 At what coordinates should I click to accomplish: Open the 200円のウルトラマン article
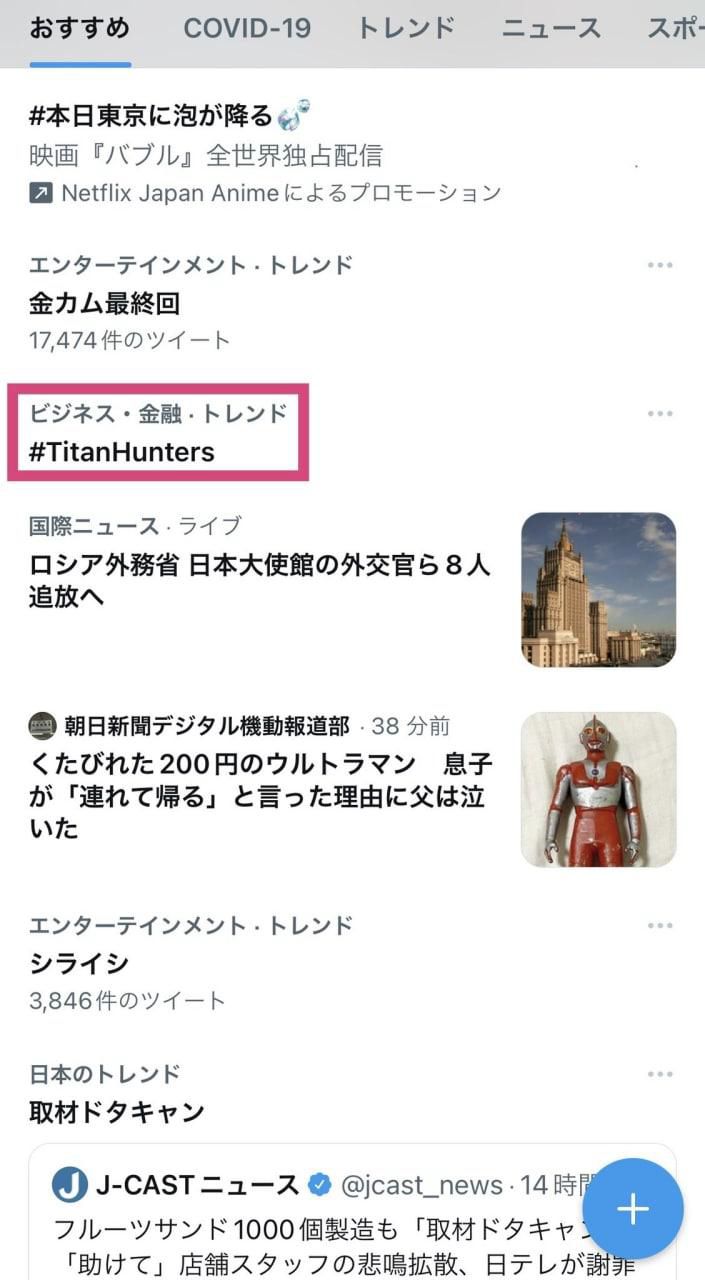pyautogui.click(x=260, y=797)
